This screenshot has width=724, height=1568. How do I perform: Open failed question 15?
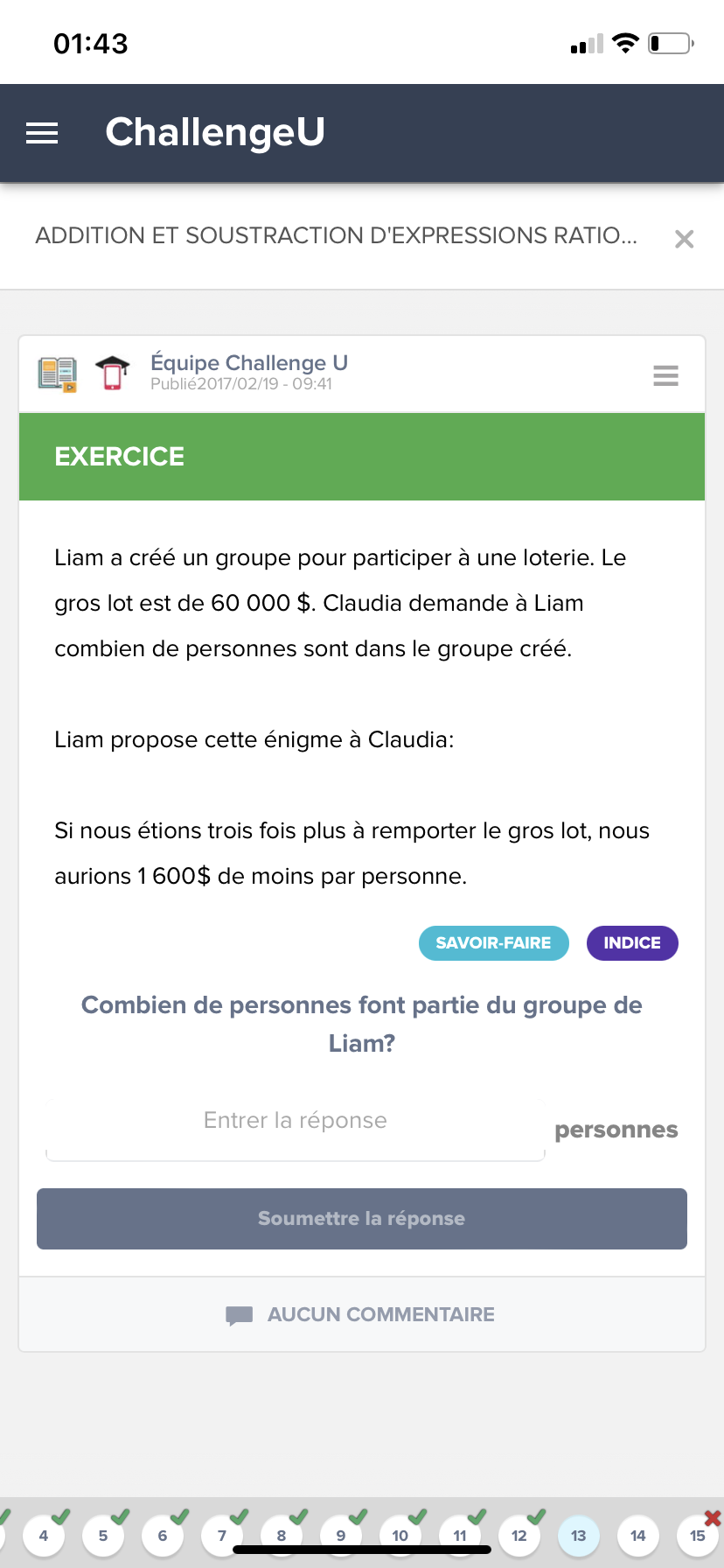tap(698, 1536)
